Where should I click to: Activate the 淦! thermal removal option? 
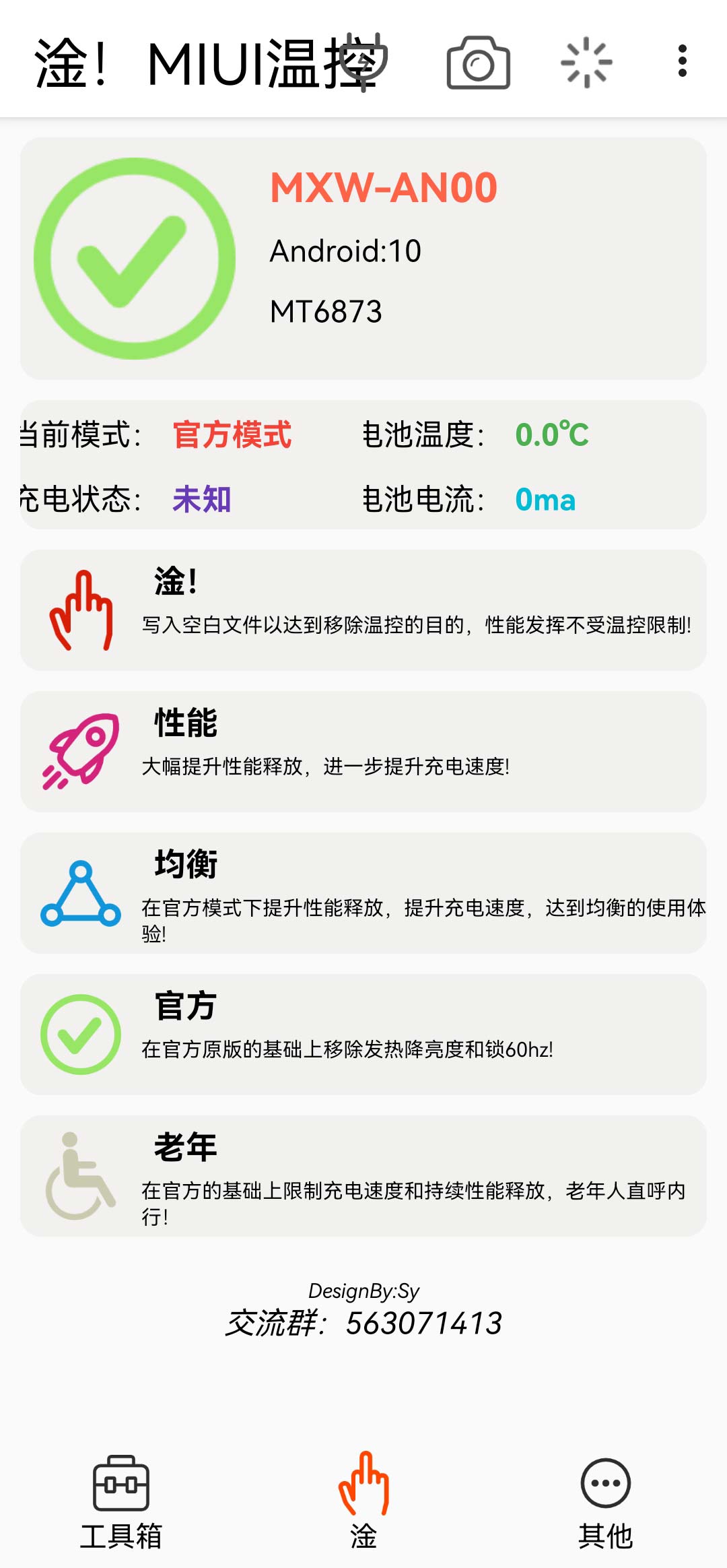(363, 610)
